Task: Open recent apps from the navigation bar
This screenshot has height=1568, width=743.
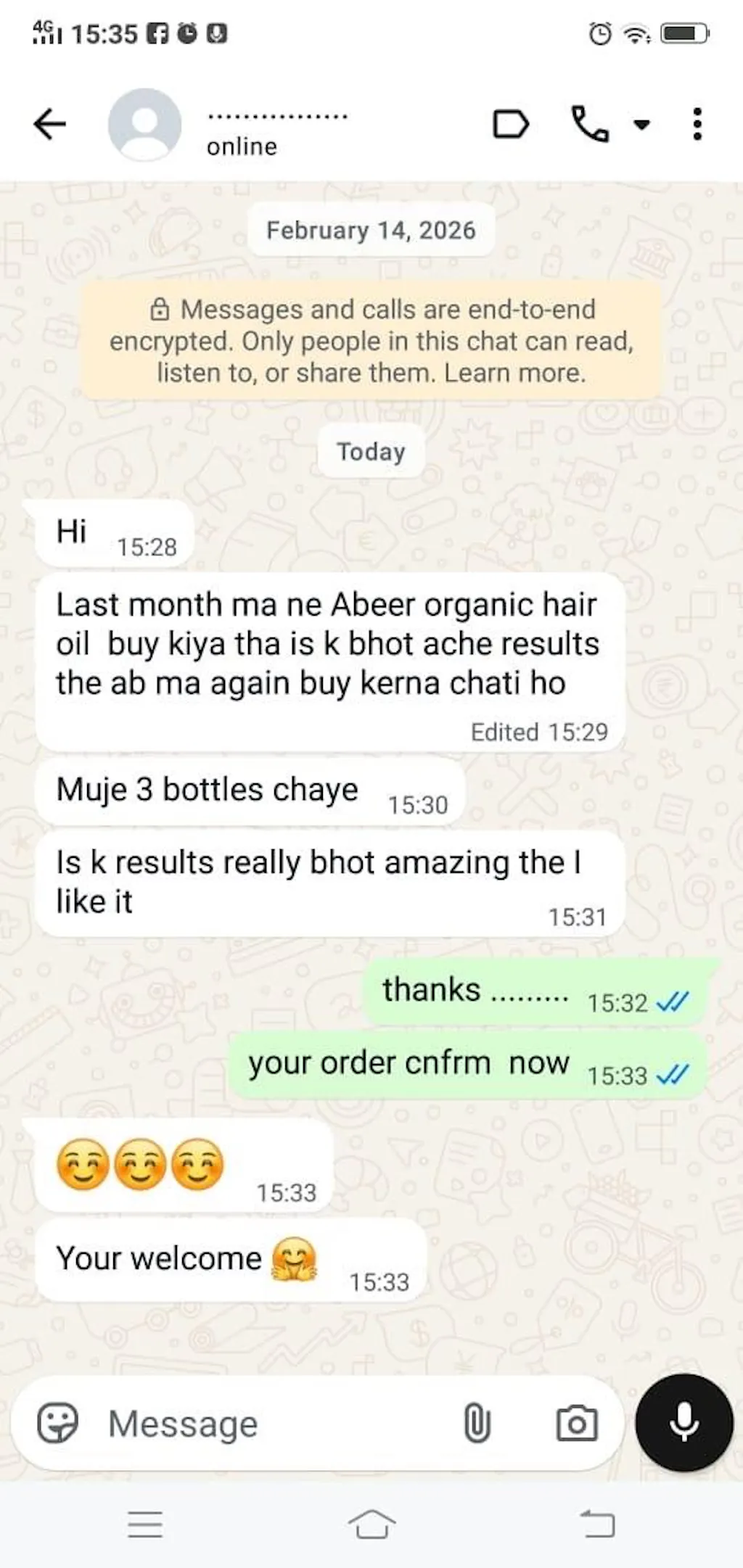Action: coord(145,1524)
